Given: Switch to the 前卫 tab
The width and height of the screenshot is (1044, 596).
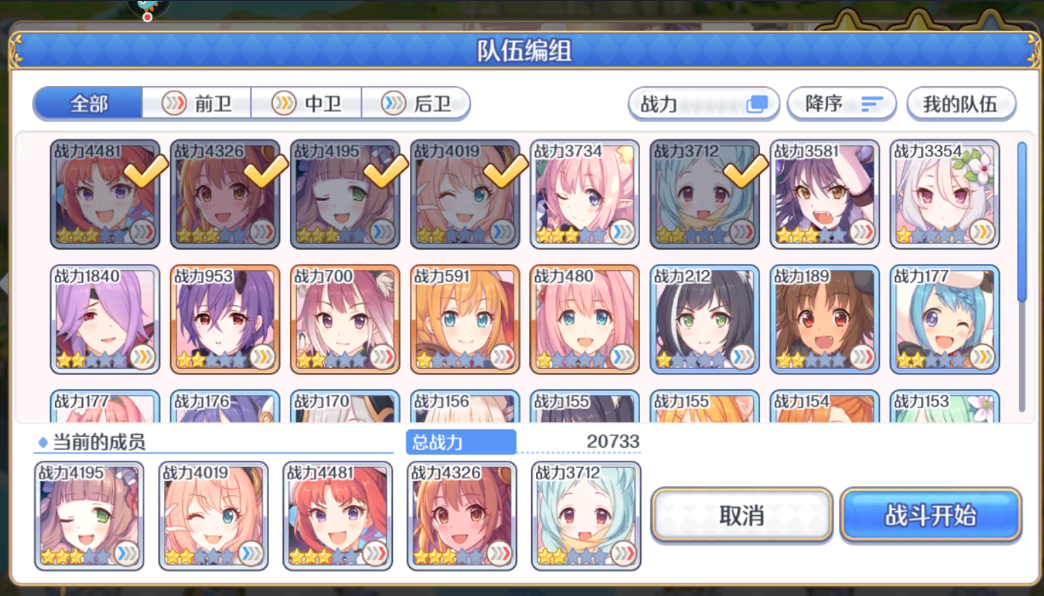Looking at the screenshot, I should click(197, 103).
